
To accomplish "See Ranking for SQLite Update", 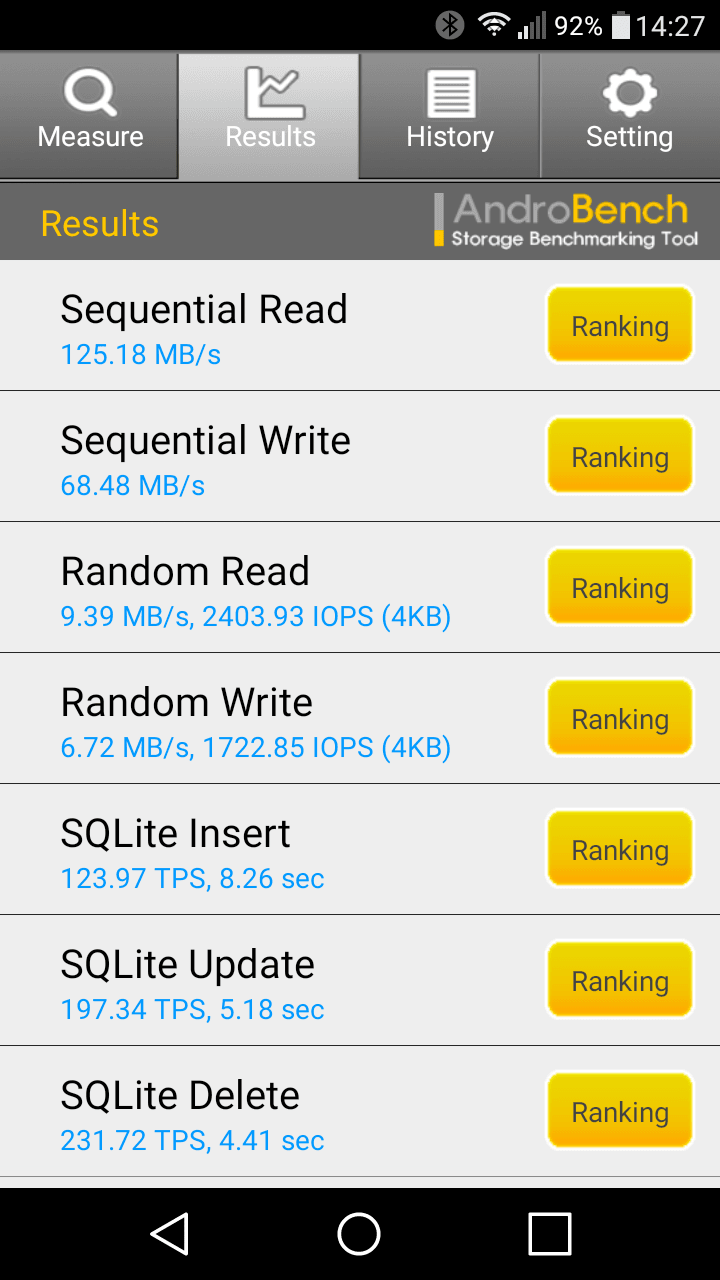I will coord(620,980).
